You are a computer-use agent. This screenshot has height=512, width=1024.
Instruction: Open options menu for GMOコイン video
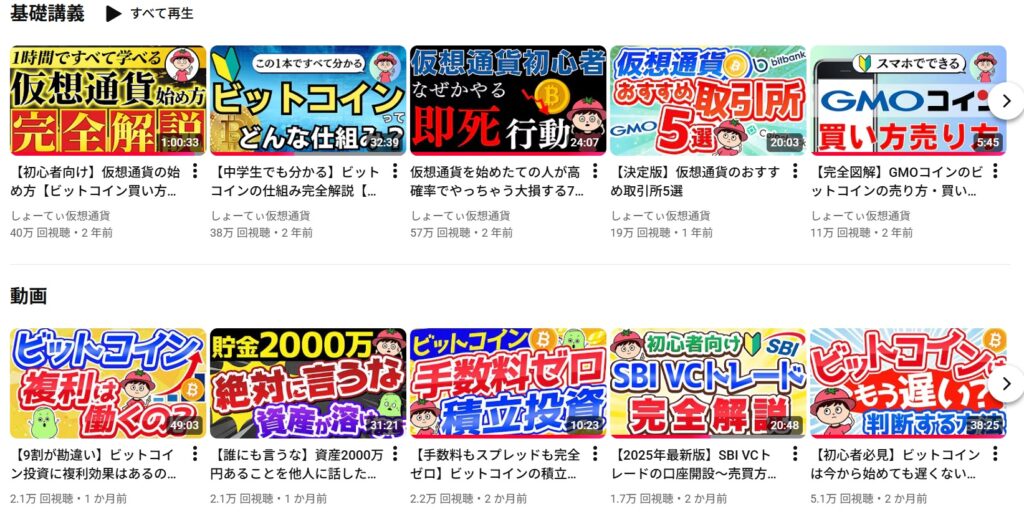tap(994, 171)
